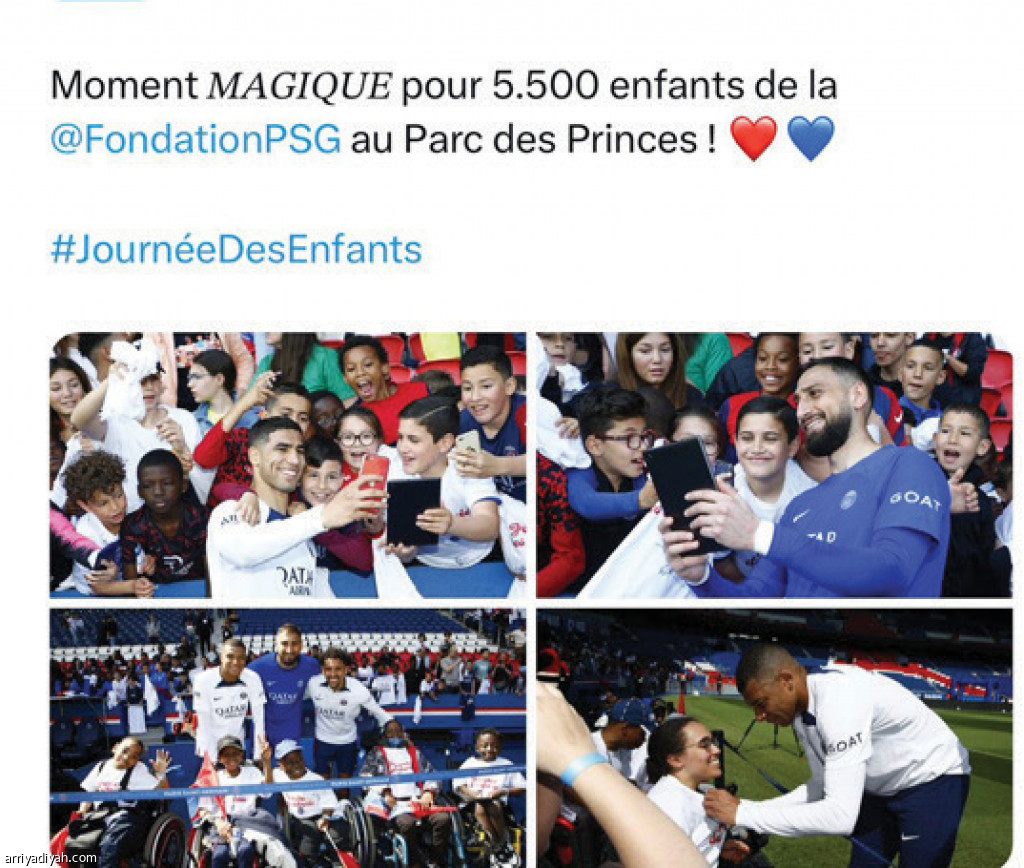This screenshot has height=868, width=1024.
Task: Open photo of bearded player in blue shirt
Action: [x=774, y=465]
